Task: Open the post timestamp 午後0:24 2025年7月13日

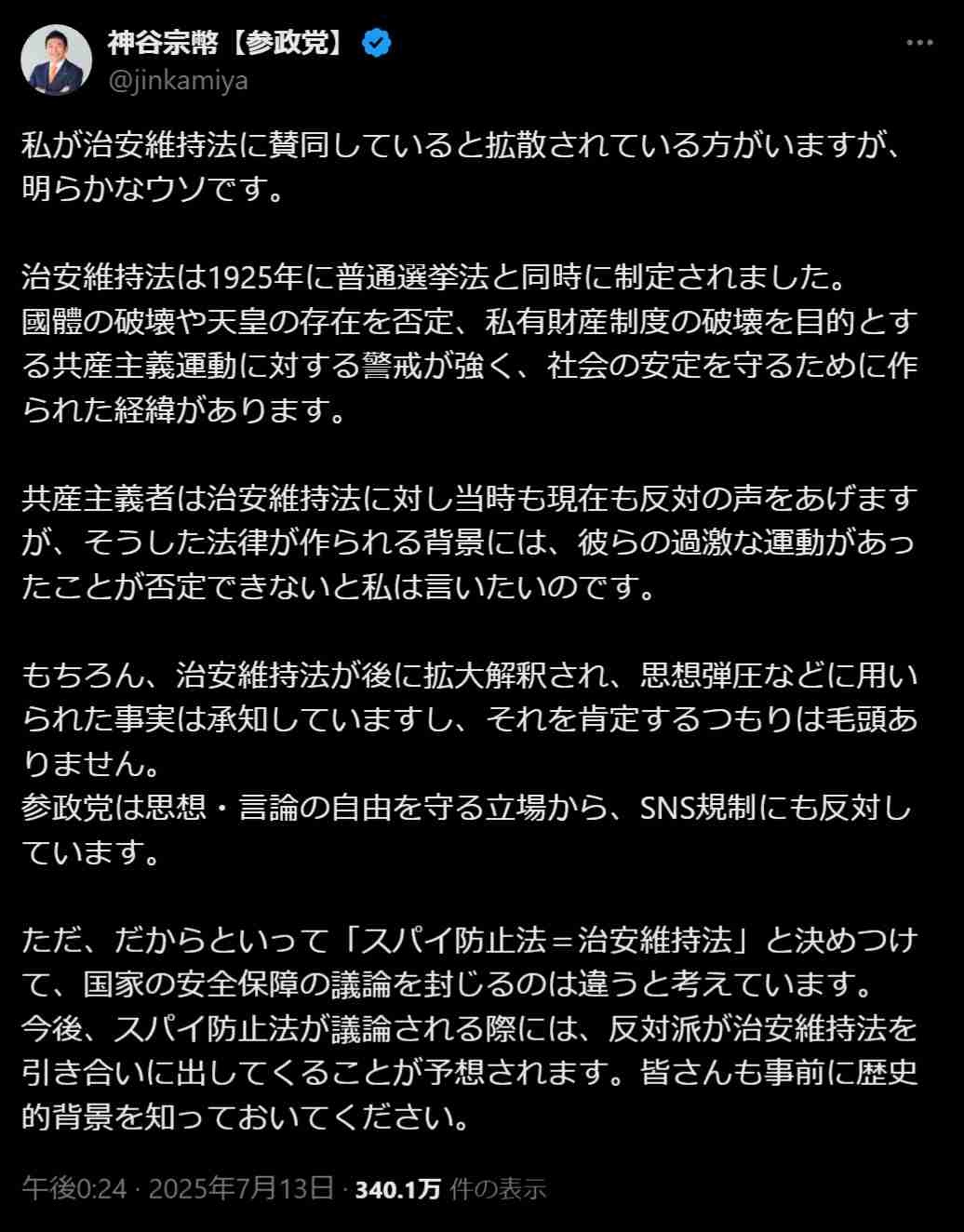Action: (x=179, y=1188)
